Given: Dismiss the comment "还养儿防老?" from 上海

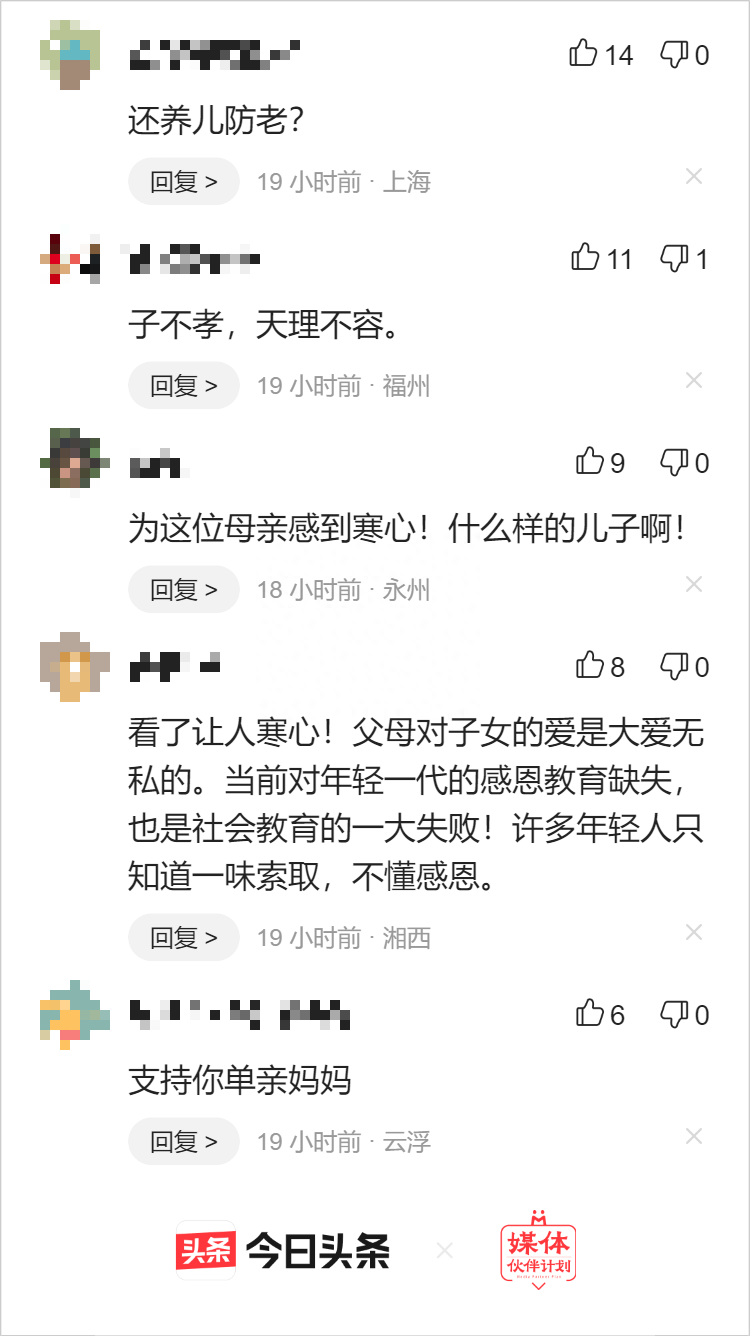Looking at the screenshot, I should coord(694,177).
